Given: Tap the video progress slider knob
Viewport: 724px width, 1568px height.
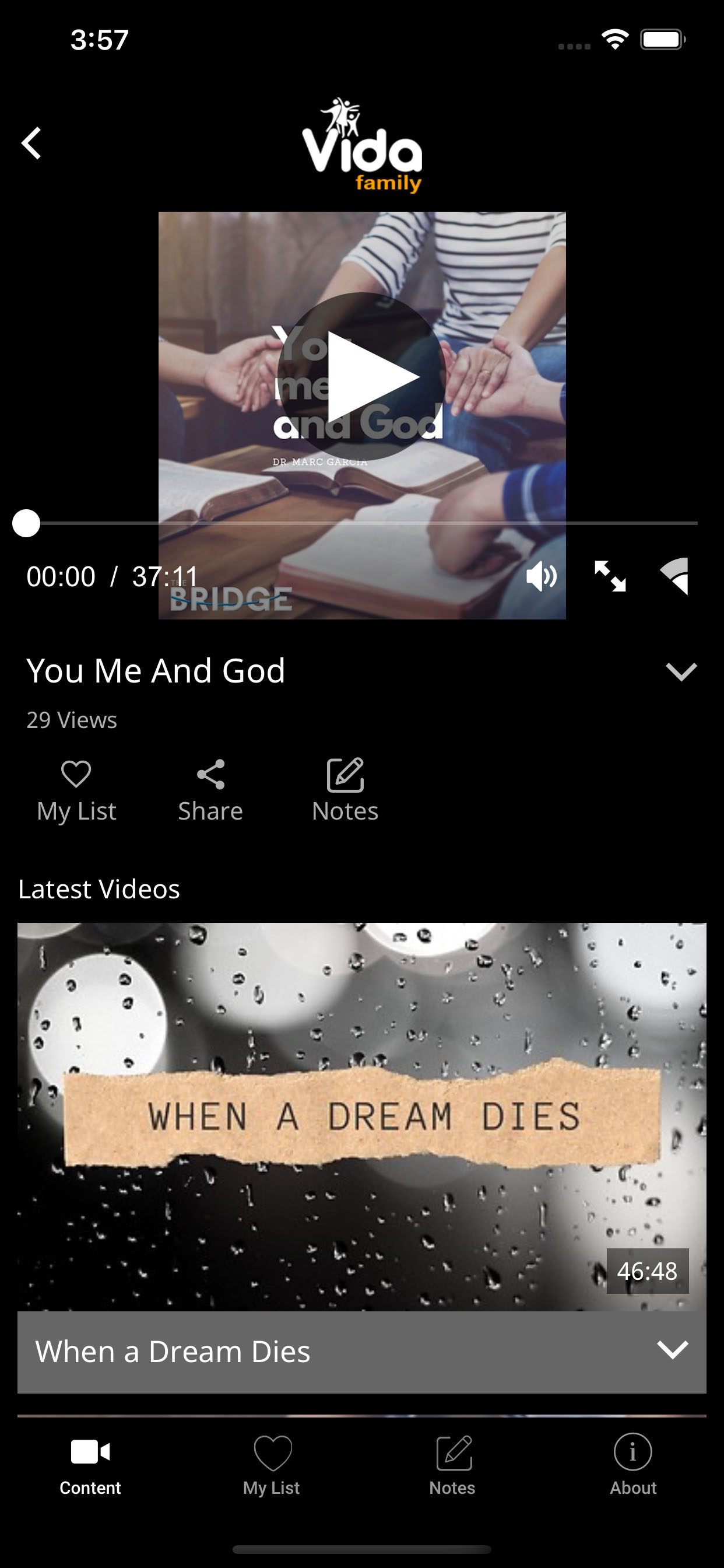Looking at the screenshot, I should pyautogui.click(x=26, y=523).
